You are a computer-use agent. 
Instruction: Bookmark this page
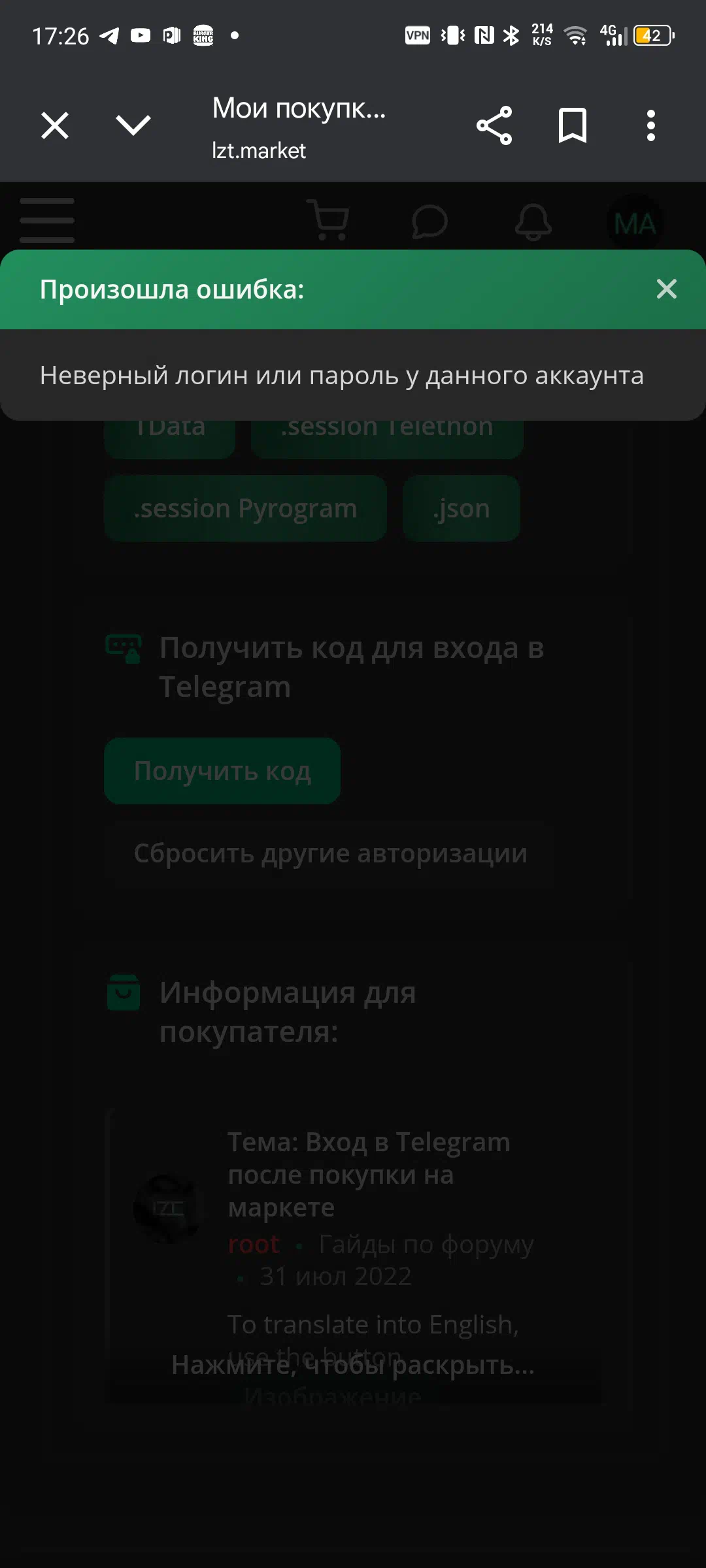click(x=573, y=125)
